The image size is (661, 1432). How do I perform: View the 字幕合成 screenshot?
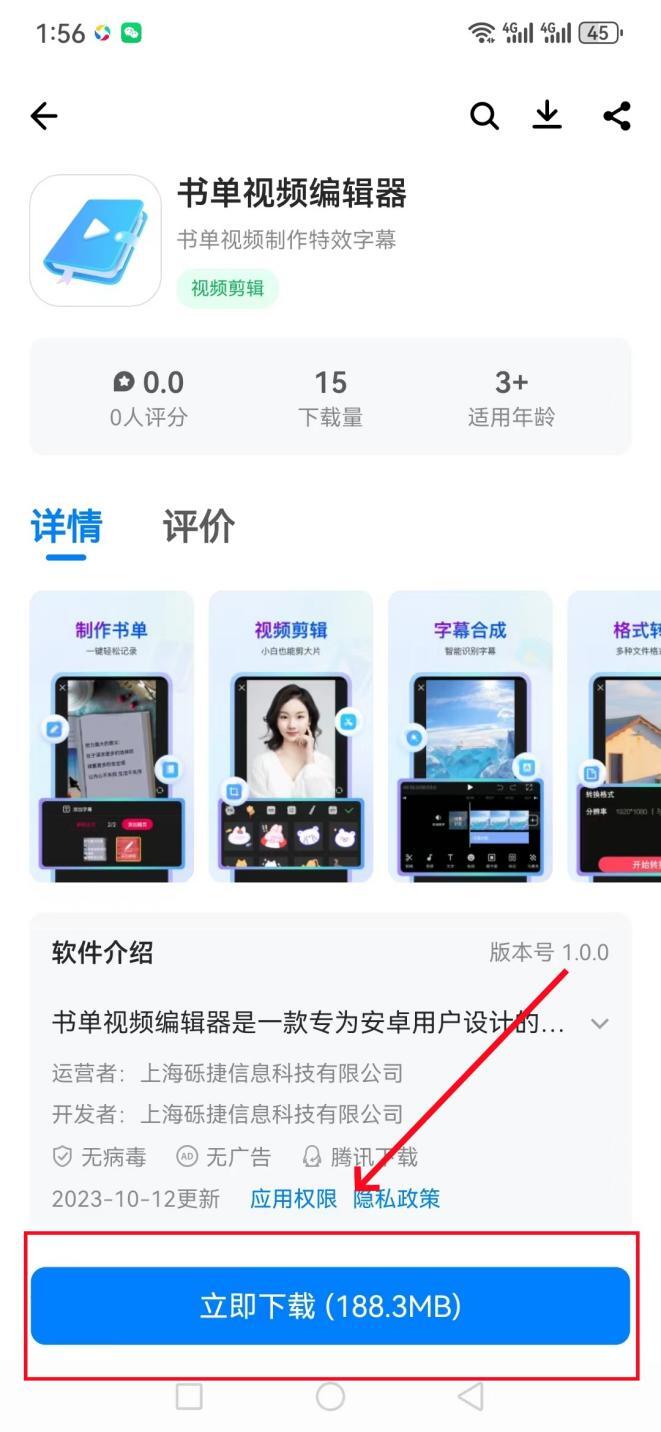[x=470, y=736]
